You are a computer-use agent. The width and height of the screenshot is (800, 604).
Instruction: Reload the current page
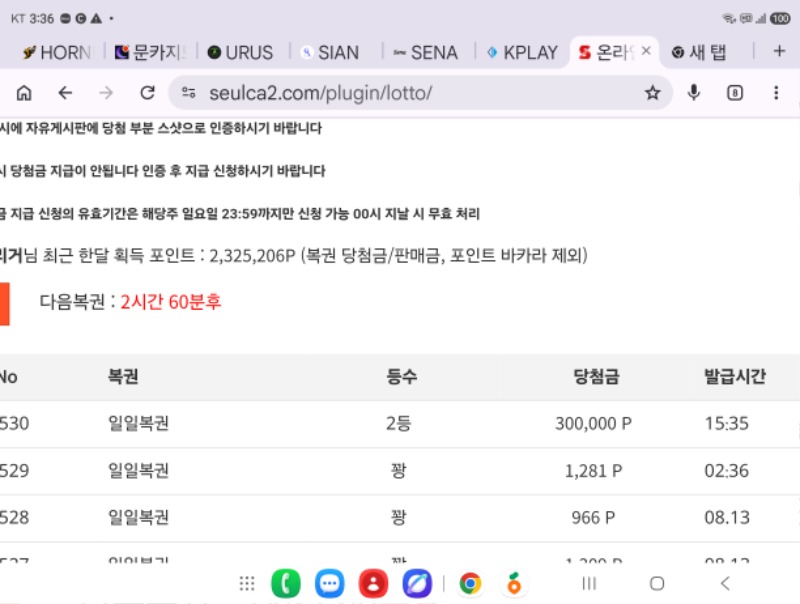click(x=147, y=93)
